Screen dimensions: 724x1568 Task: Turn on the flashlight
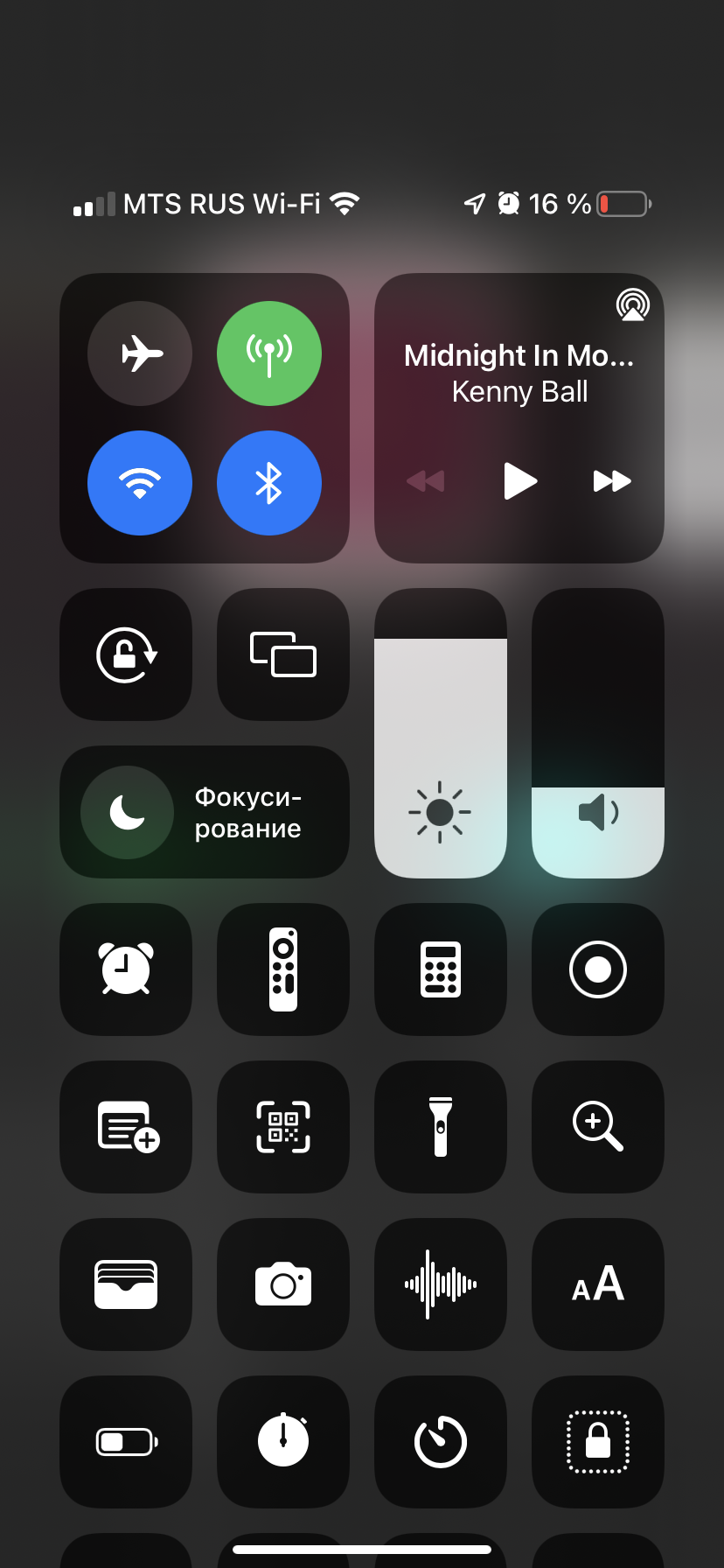tap(441, 1127)
